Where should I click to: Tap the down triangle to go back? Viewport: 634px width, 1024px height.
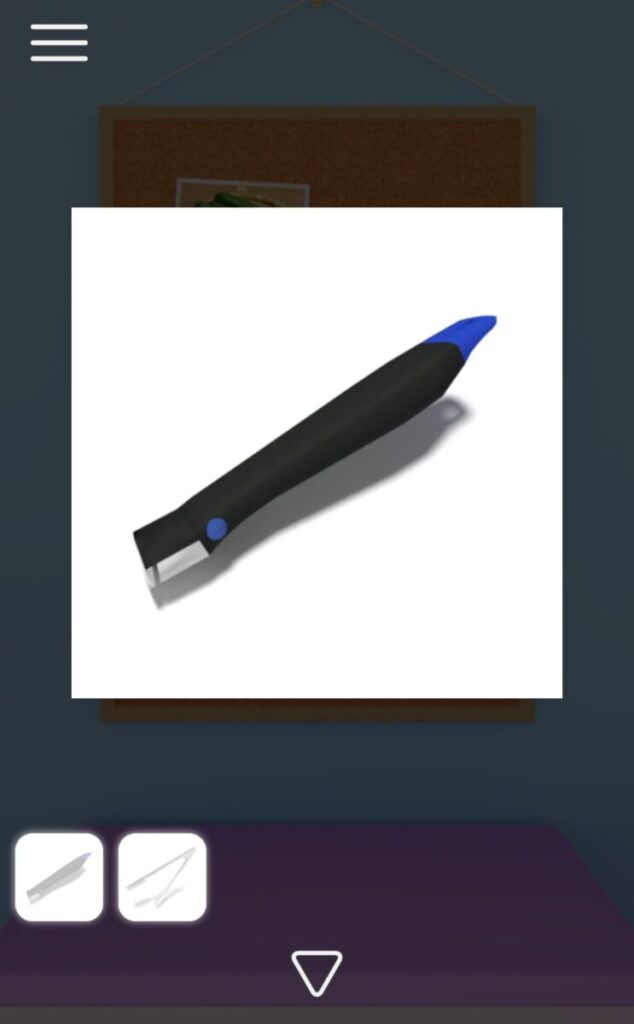pos(317,973)
